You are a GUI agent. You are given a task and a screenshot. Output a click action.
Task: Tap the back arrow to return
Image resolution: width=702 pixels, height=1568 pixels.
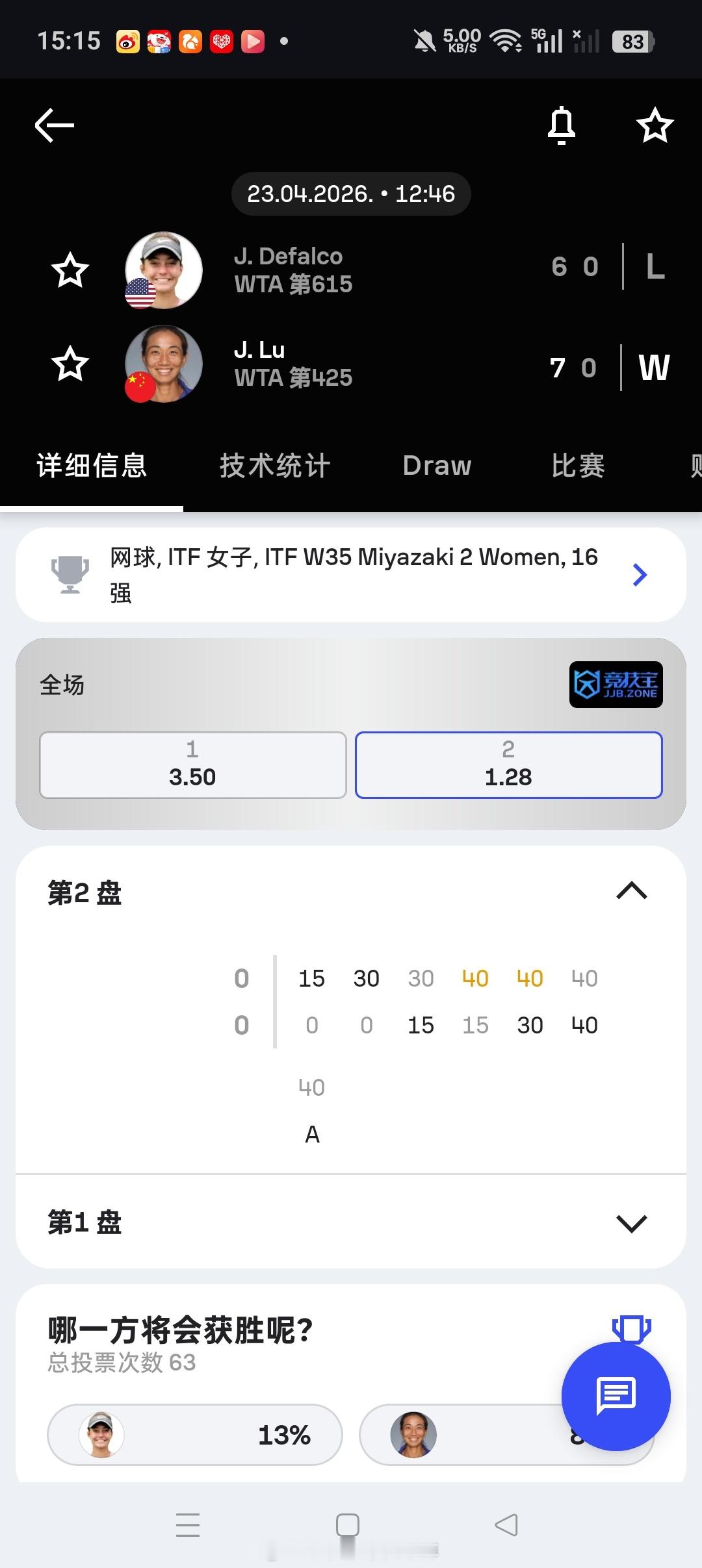click(54, 125)
